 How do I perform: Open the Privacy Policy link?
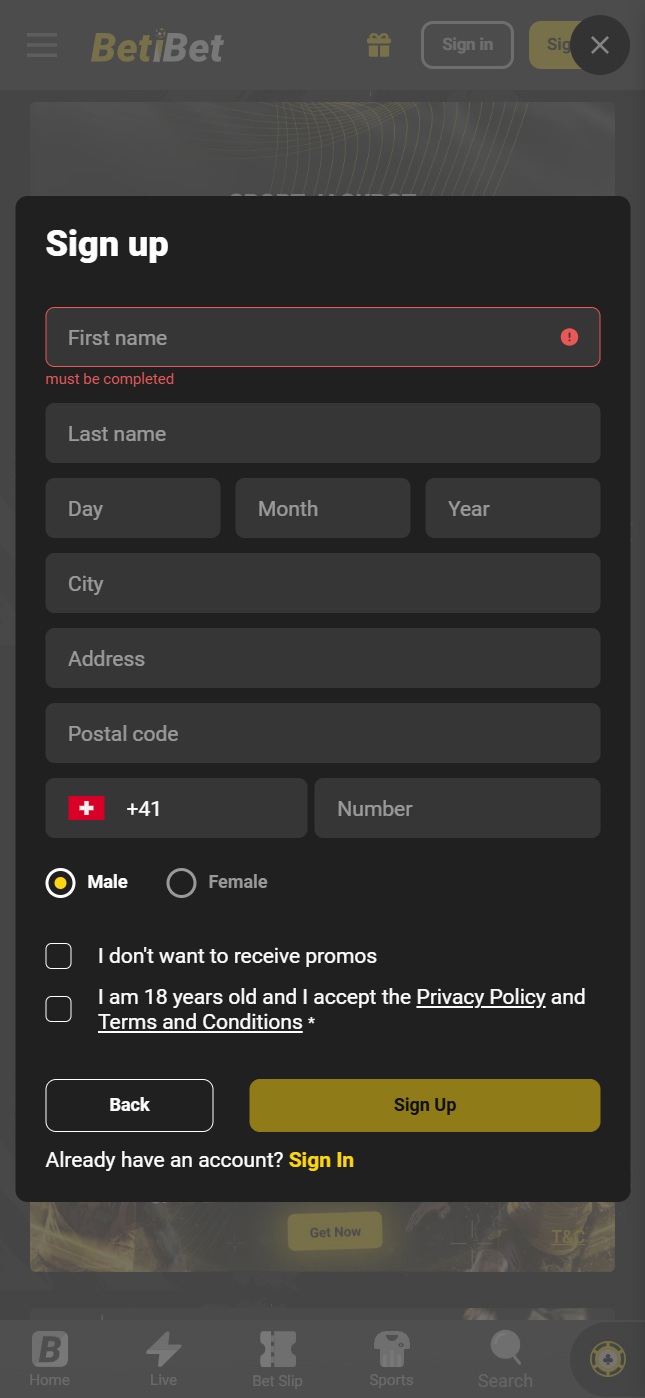[481, 997]
